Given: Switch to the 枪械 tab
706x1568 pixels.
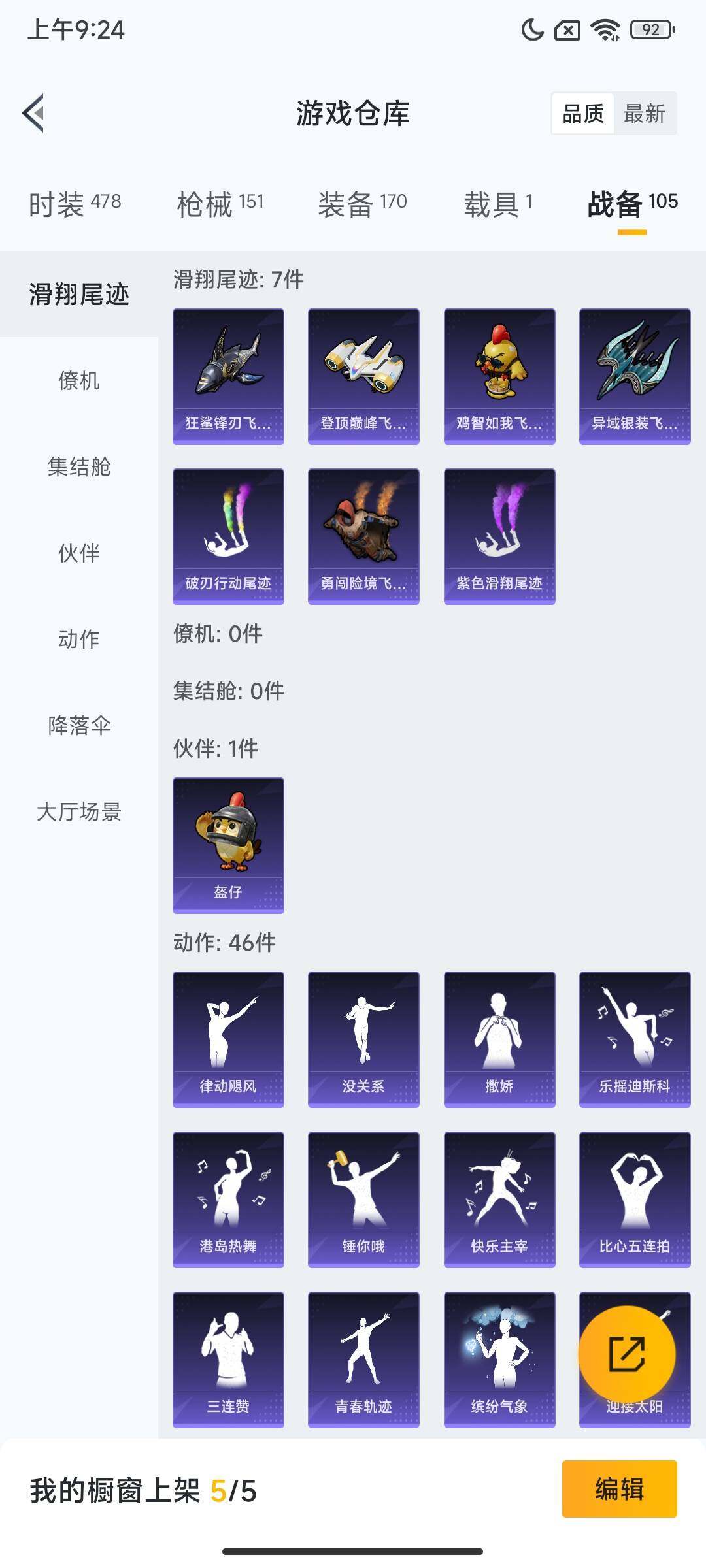Looking at the screenshot, I should pyautogui.click(x=220, y=204).
